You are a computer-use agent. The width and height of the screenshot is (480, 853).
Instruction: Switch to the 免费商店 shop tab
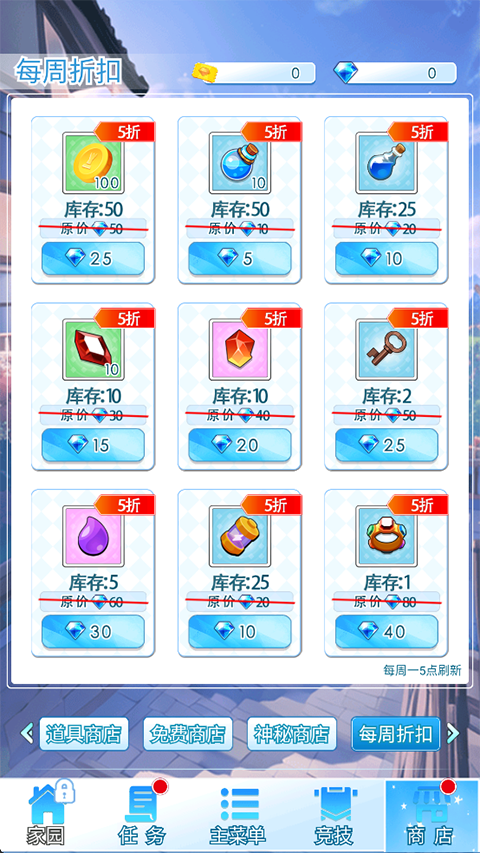click(x=188, y=734)
